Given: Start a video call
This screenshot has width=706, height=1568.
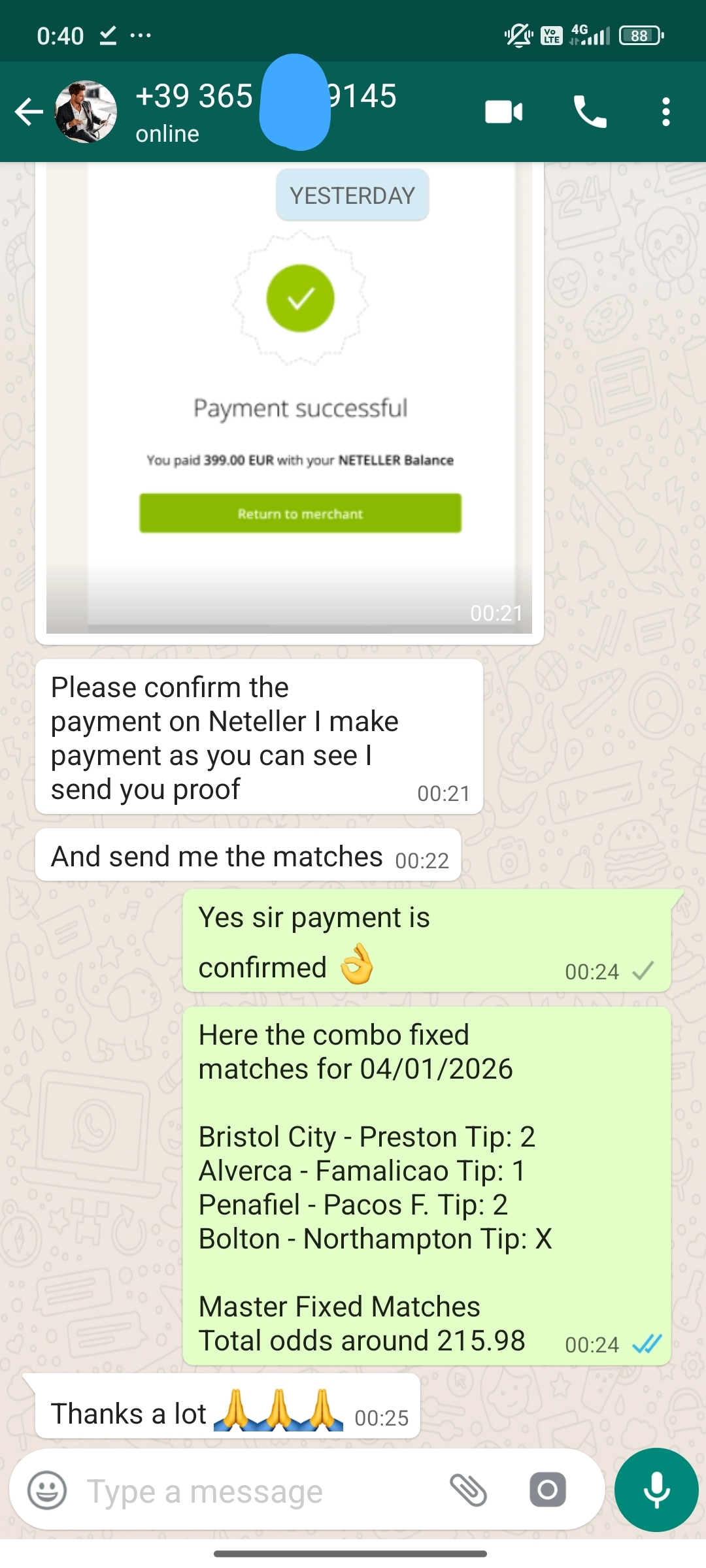Looking at the screenshot, I should pos(503,112).
